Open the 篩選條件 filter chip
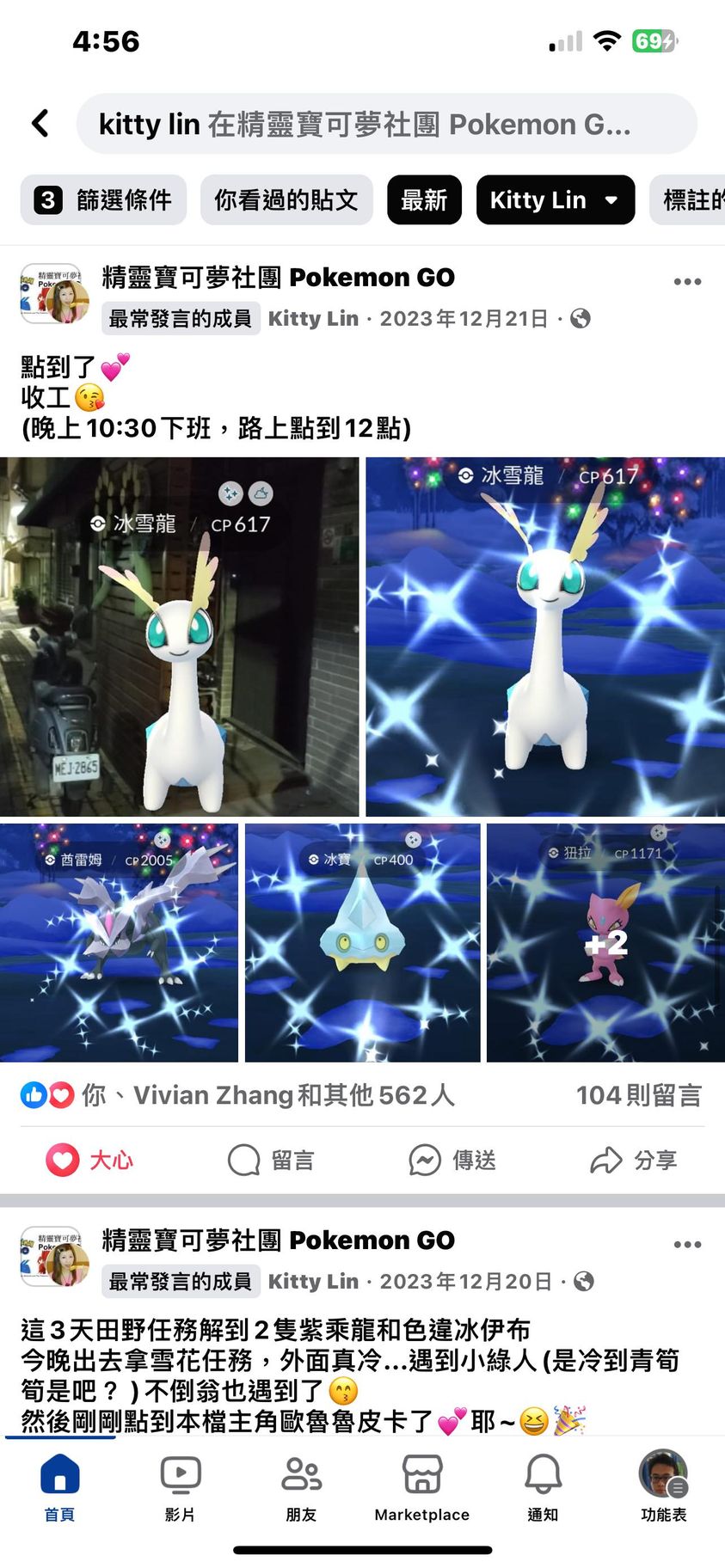 103,199
